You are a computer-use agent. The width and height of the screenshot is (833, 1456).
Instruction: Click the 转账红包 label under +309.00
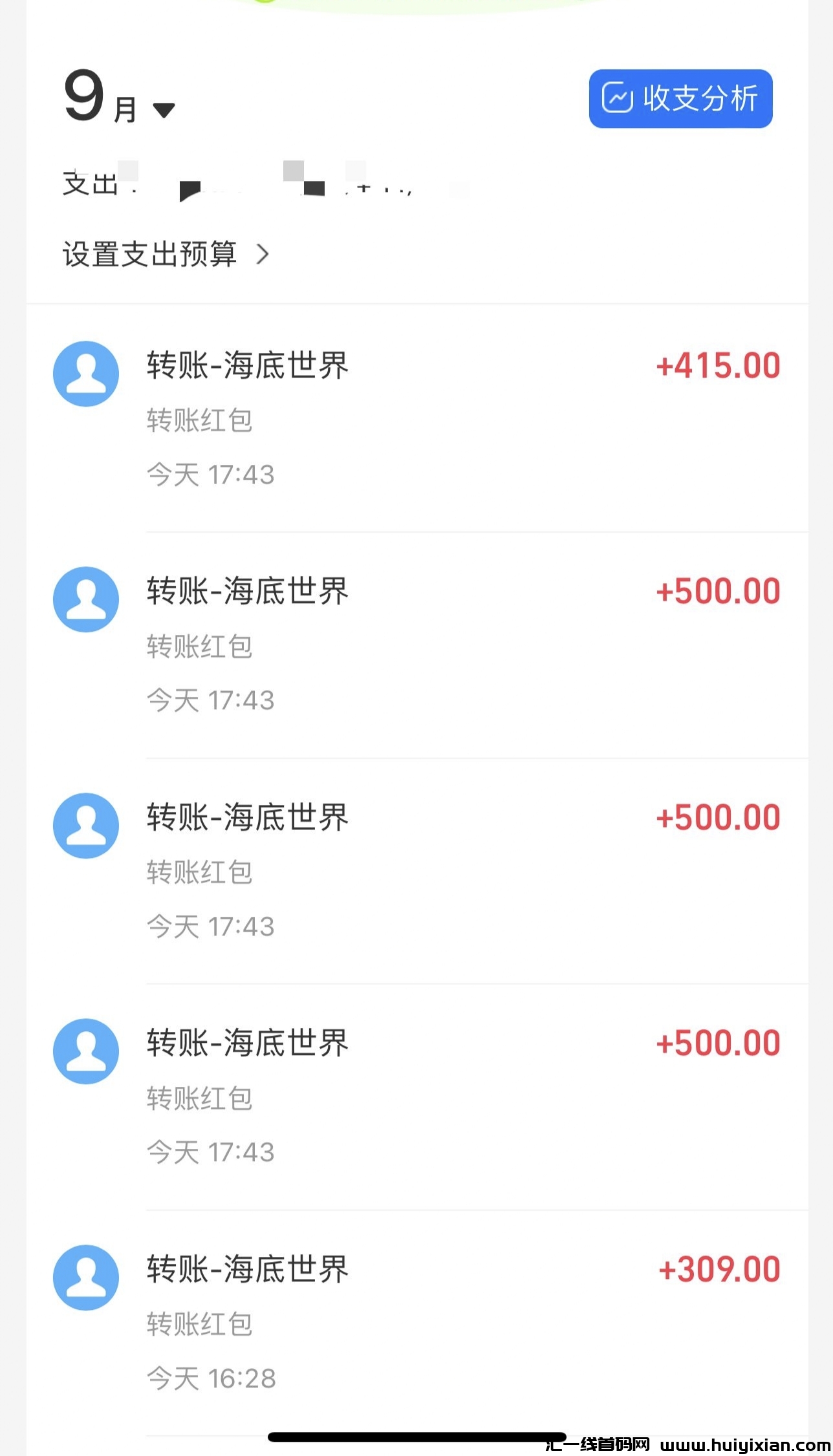tap(199, 1323)
